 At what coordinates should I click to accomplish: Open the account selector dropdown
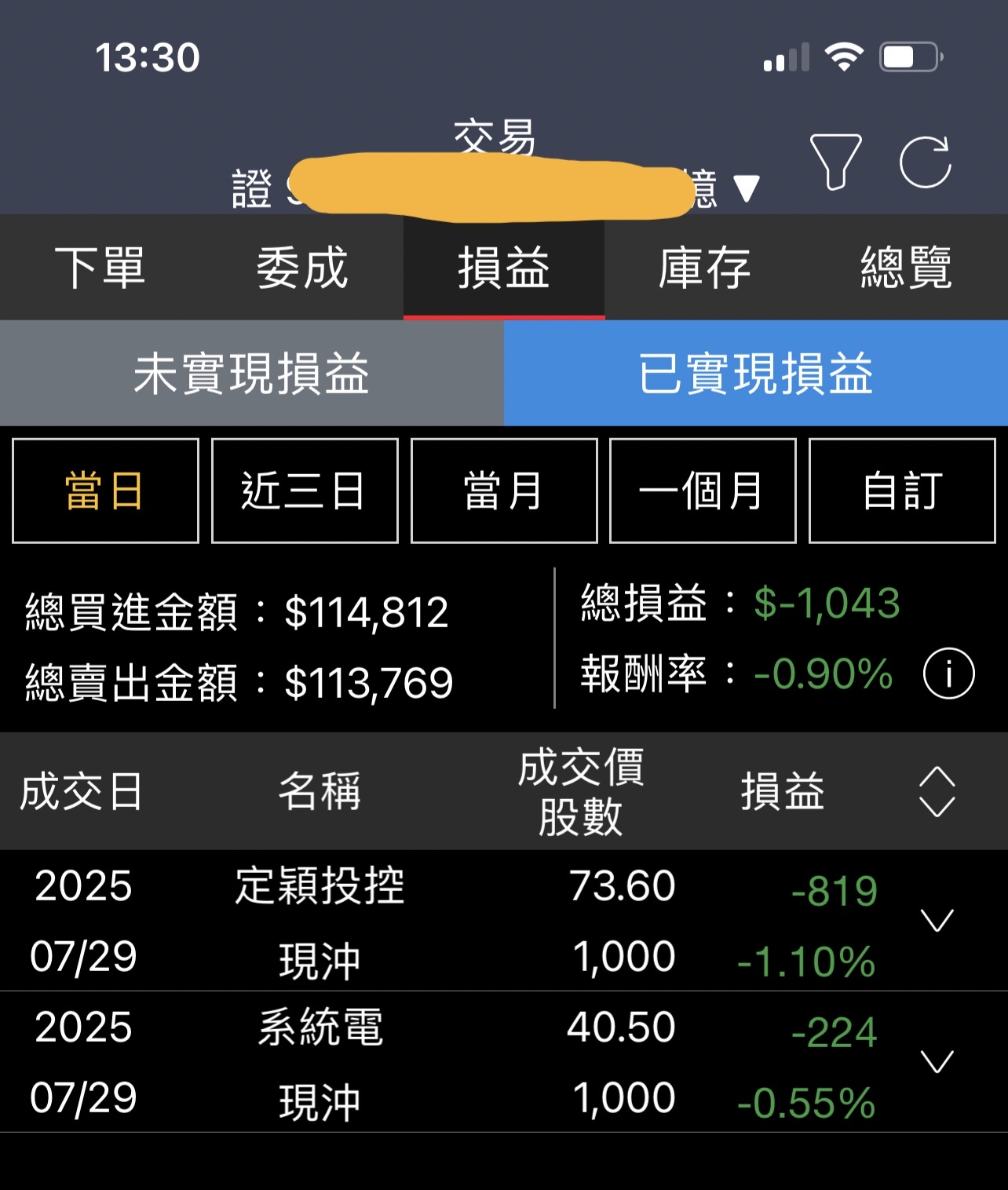coord(746,188)
